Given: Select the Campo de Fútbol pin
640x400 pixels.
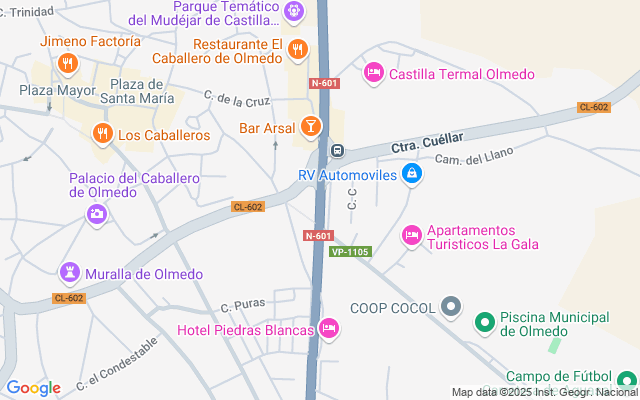Looking at the screenshot, I should [x=627, y=380].
